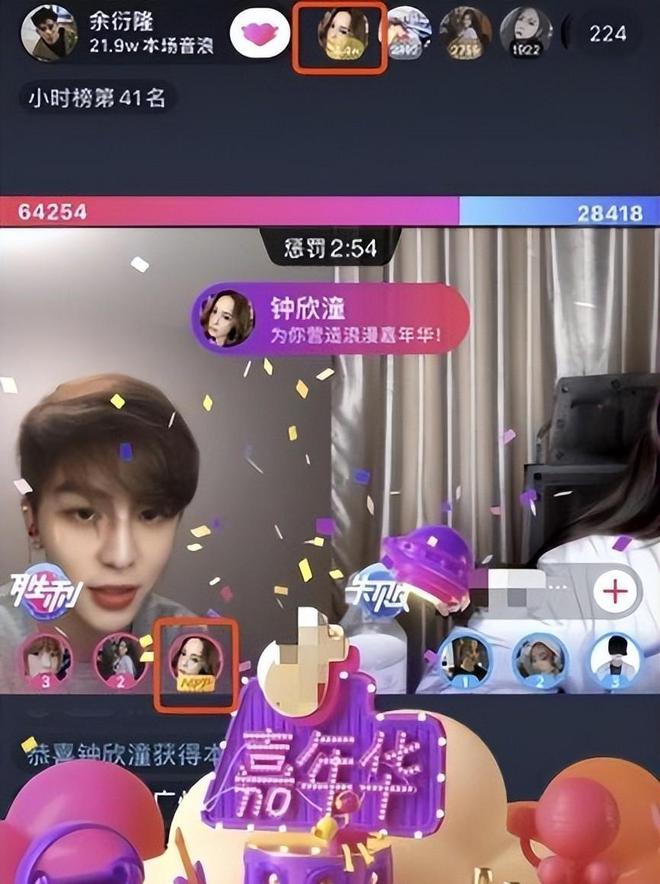Open the losing side's rank 2 contributor avatar
This screenshot has height=884, width=660.
[540, 660]
